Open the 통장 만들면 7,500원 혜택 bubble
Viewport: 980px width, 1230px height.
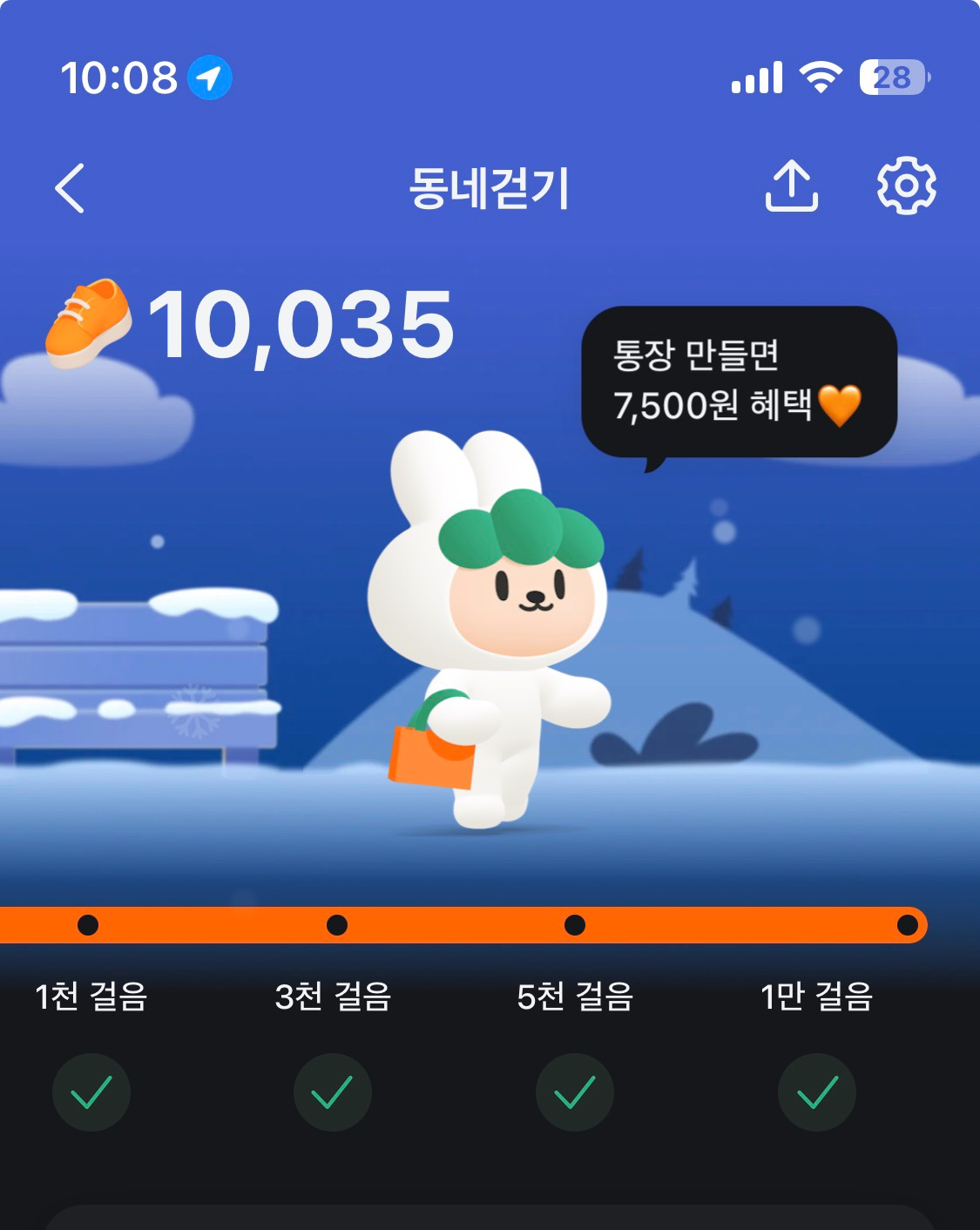tap(739, 382)
